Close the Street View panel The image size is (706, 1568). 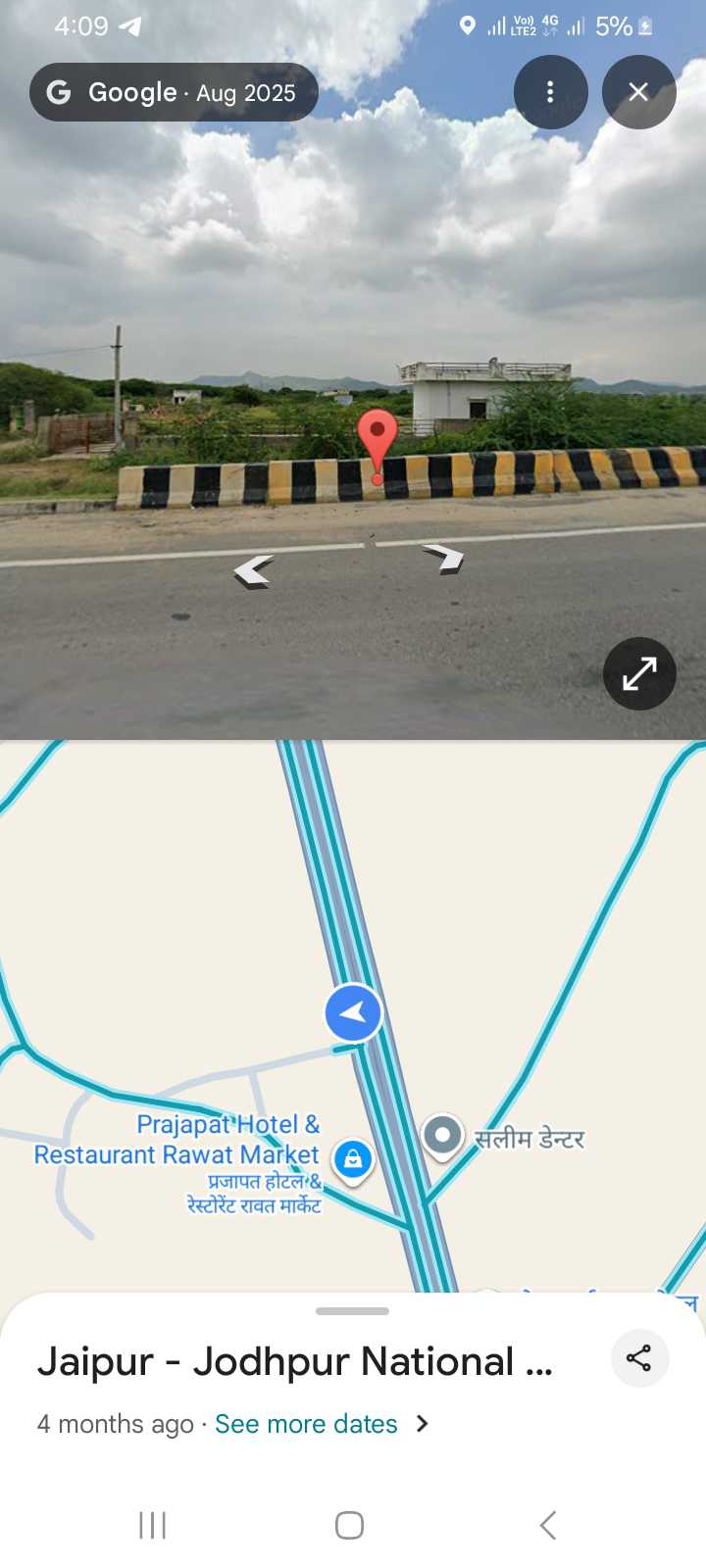[x=638, y=92]
